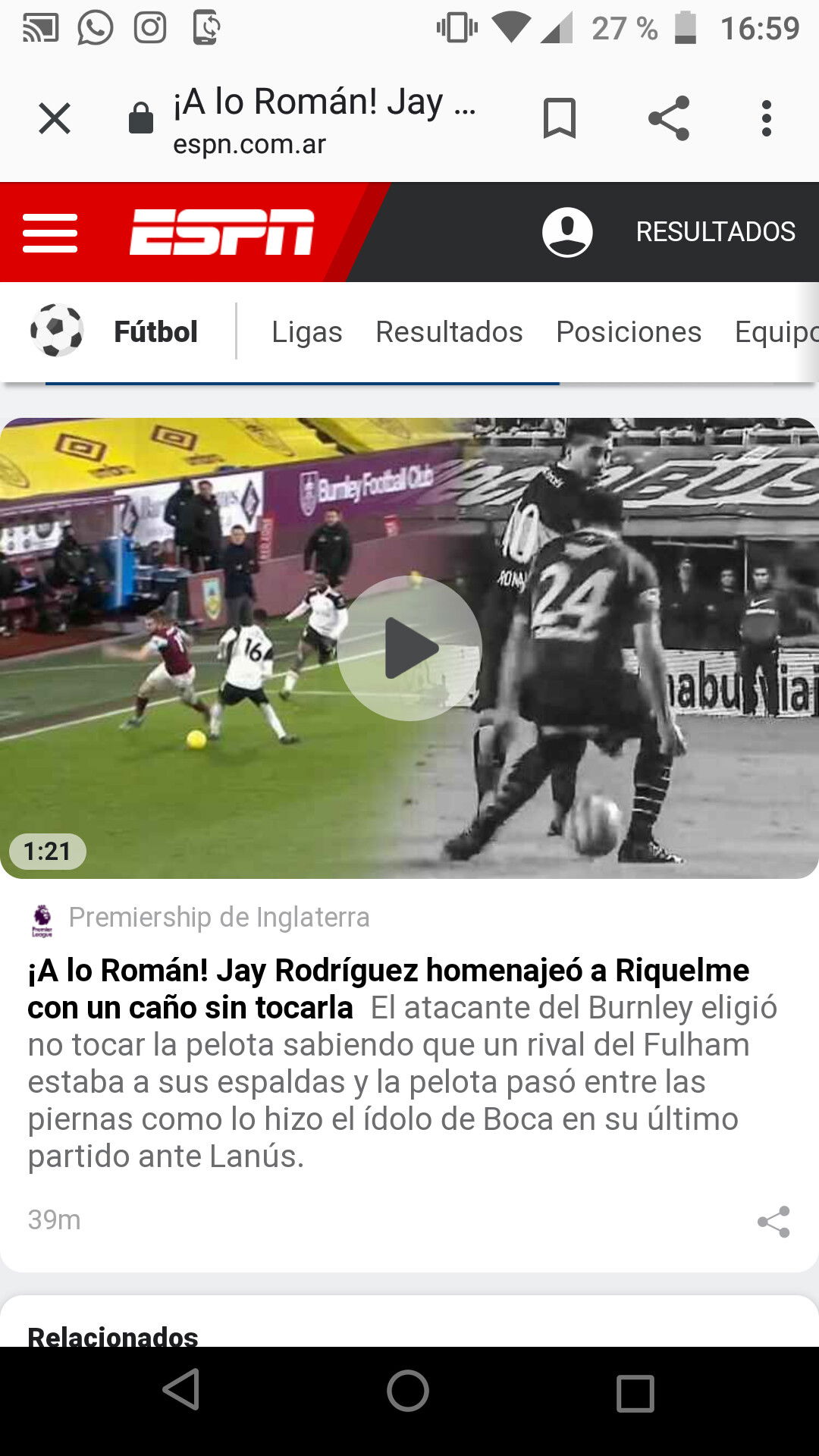Open the Fútbol section
The width and height of the screenshot is (819, 1456).
(x=155, y=332)
